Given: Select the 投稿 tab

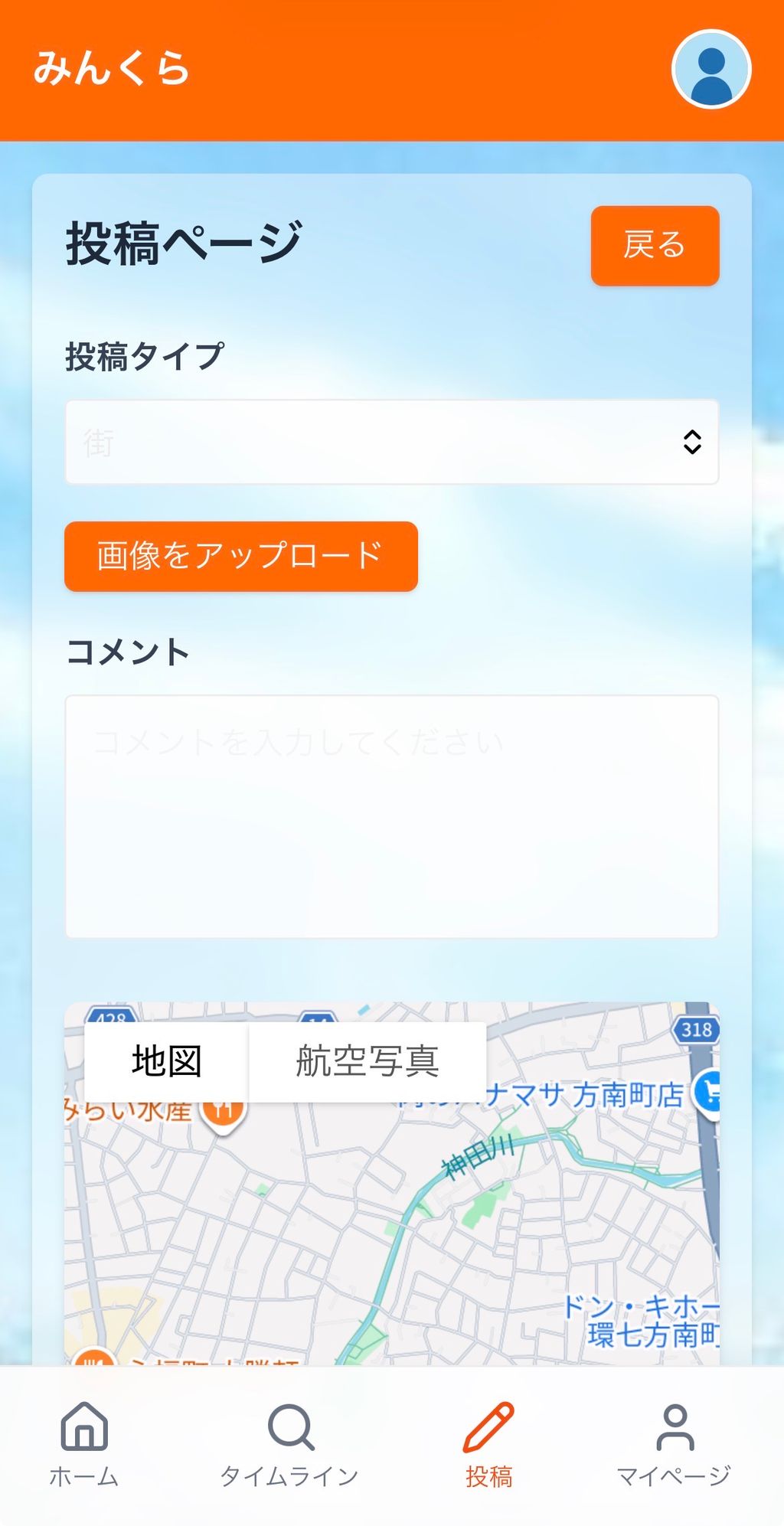Looking at the screenshot, I should [488, 1443].
